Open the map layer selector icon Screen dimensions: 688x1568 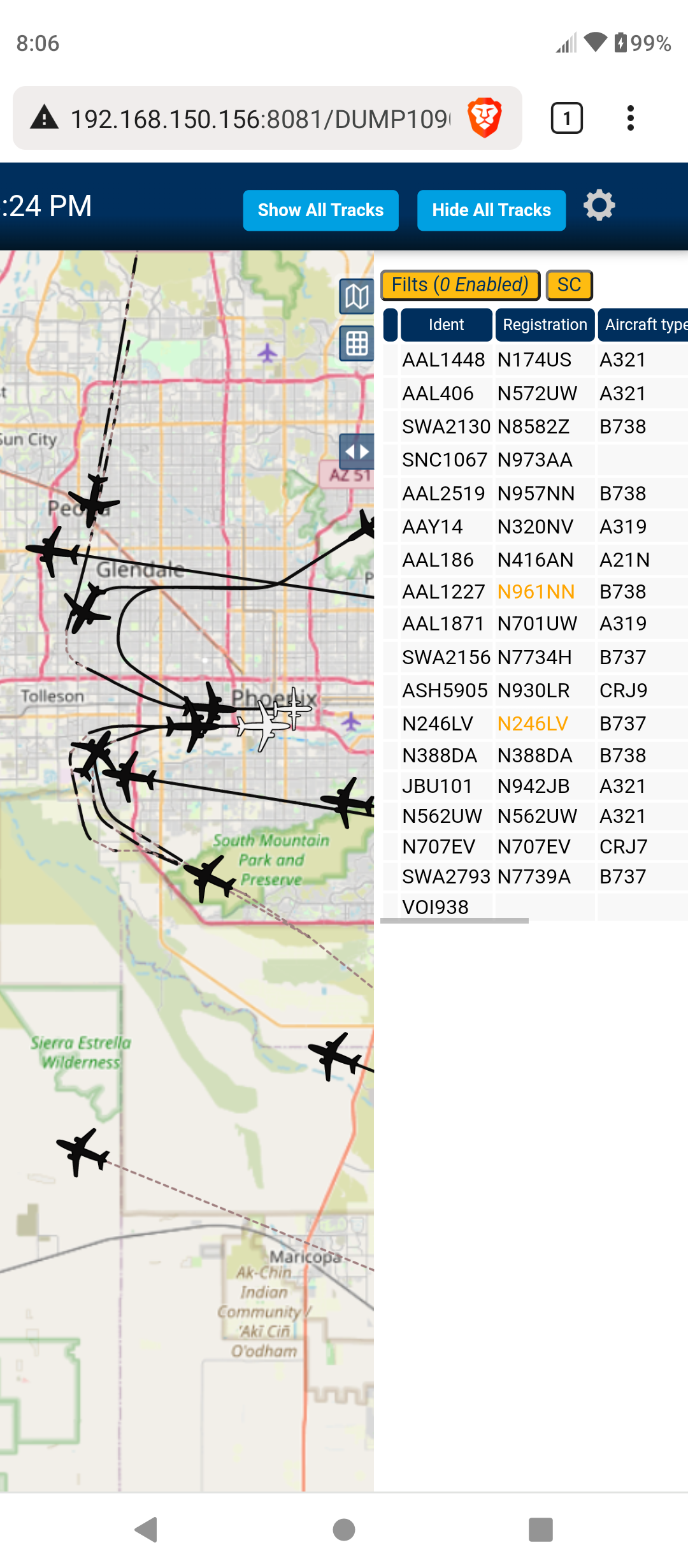(357, 296)
